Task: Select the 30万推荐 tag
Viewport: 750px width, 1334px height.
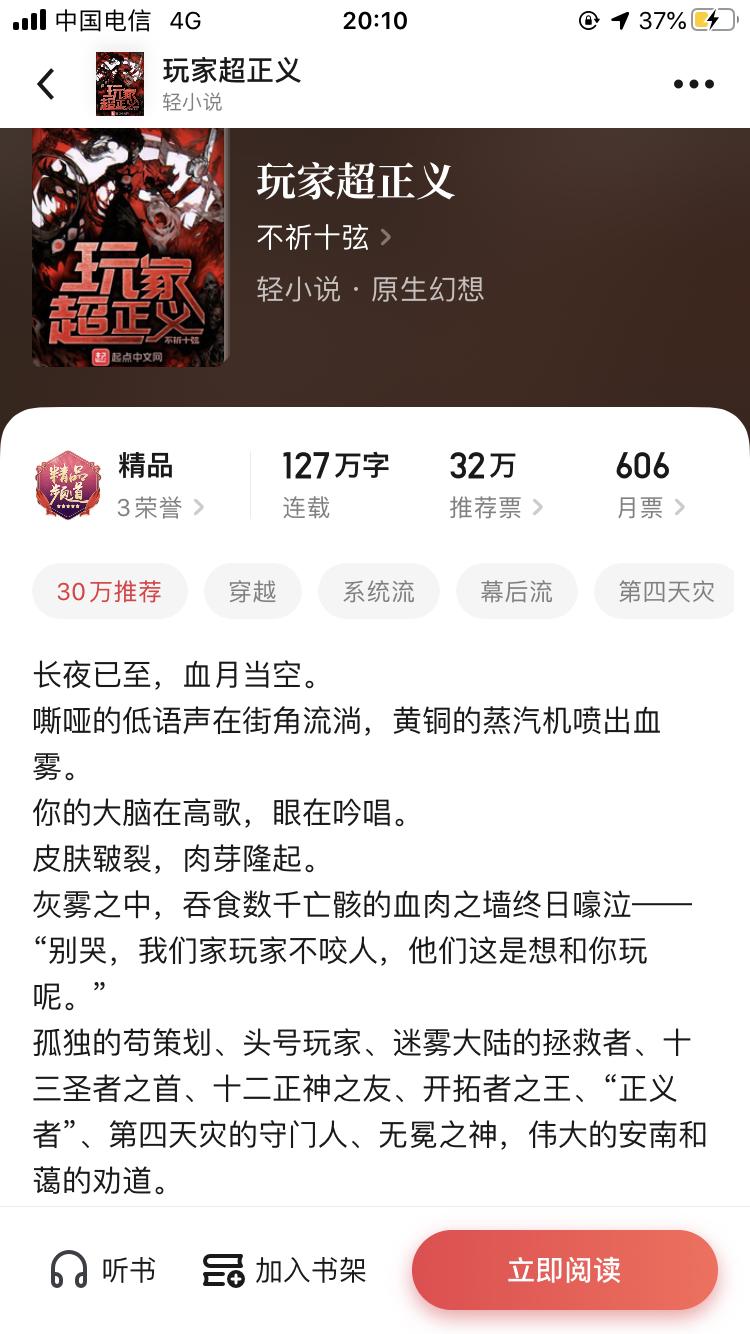Action: (x=109, y=591)
